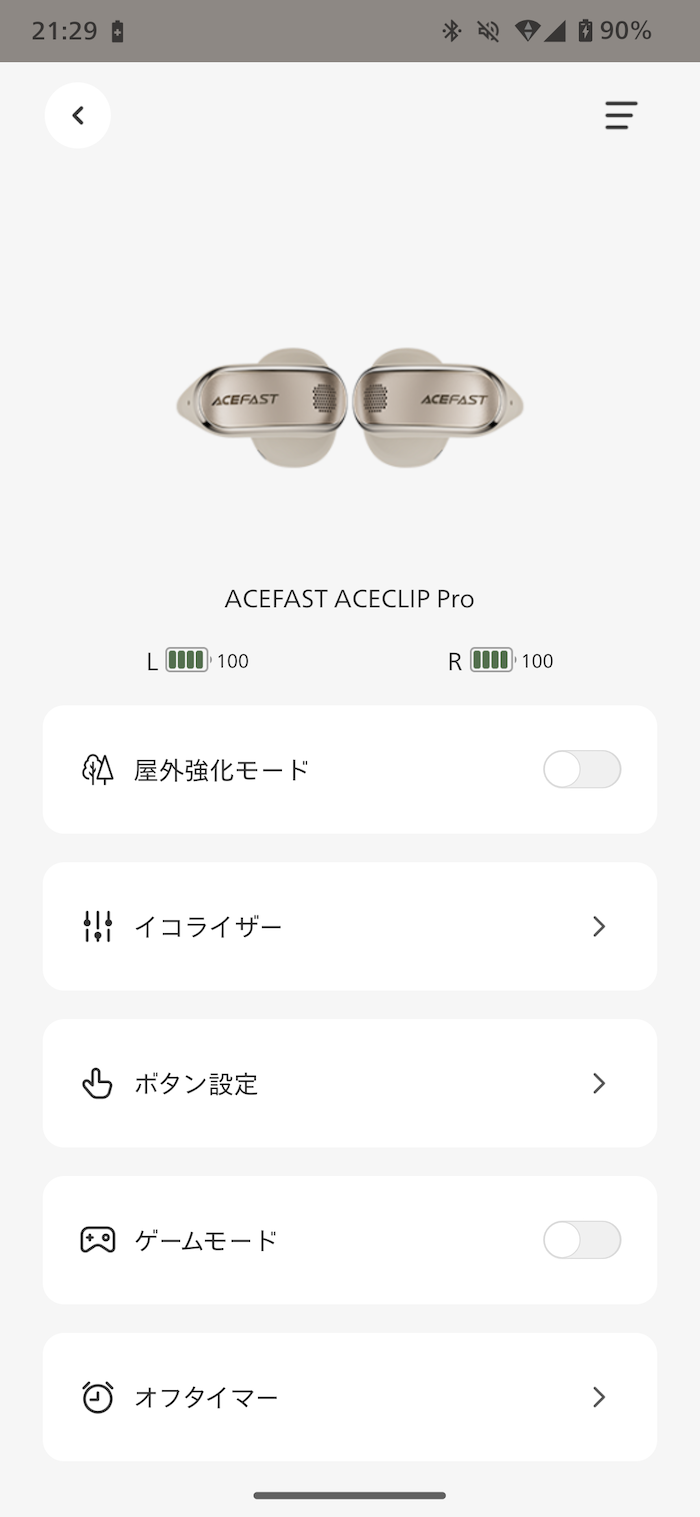Enable 屋外強化モード switch

click(581, 770)
